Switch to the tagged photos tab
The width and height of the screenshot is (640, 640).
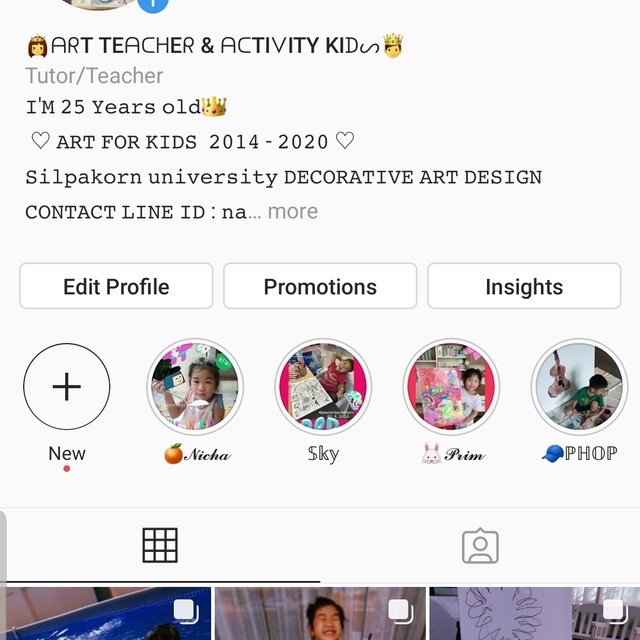click(480, 546)
